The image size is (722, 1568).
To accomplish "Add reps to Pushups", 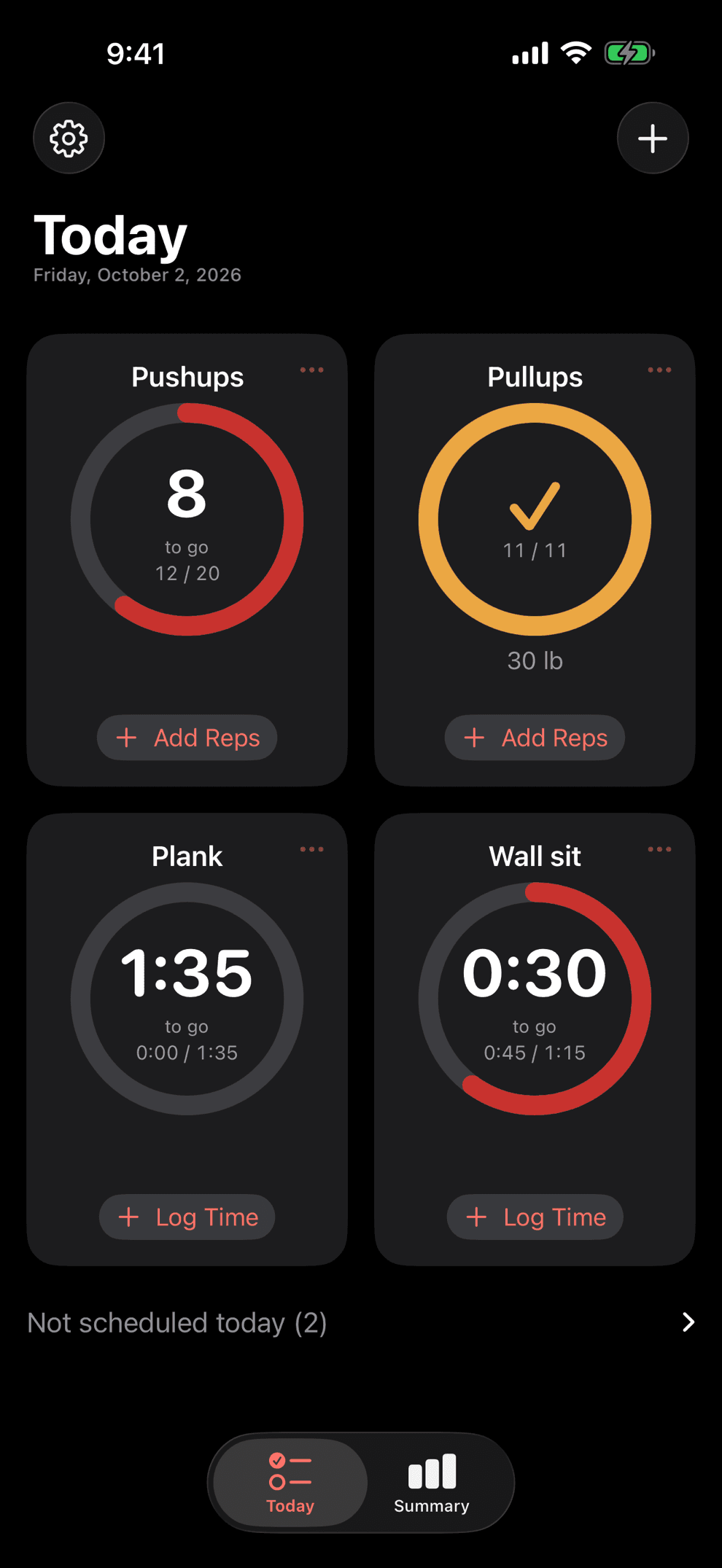I will pos(187,738).
